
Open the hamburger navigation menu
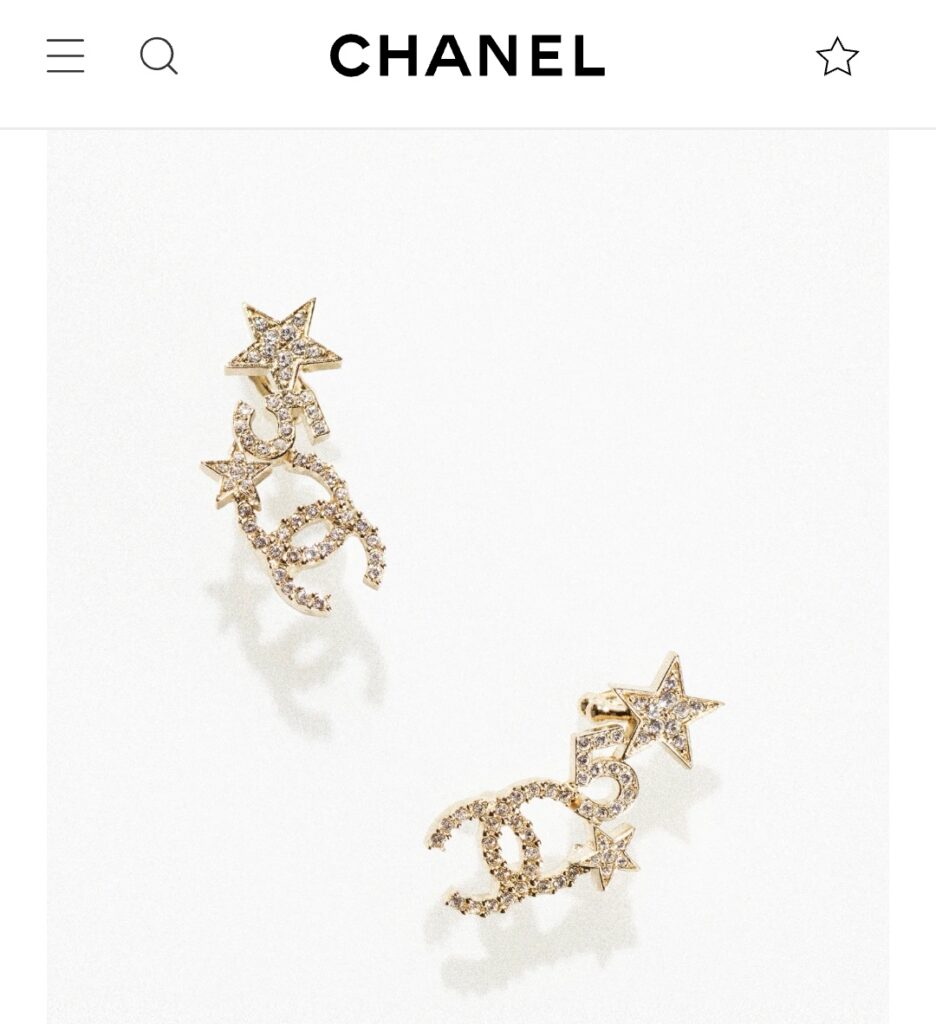(x=66, y=56)
